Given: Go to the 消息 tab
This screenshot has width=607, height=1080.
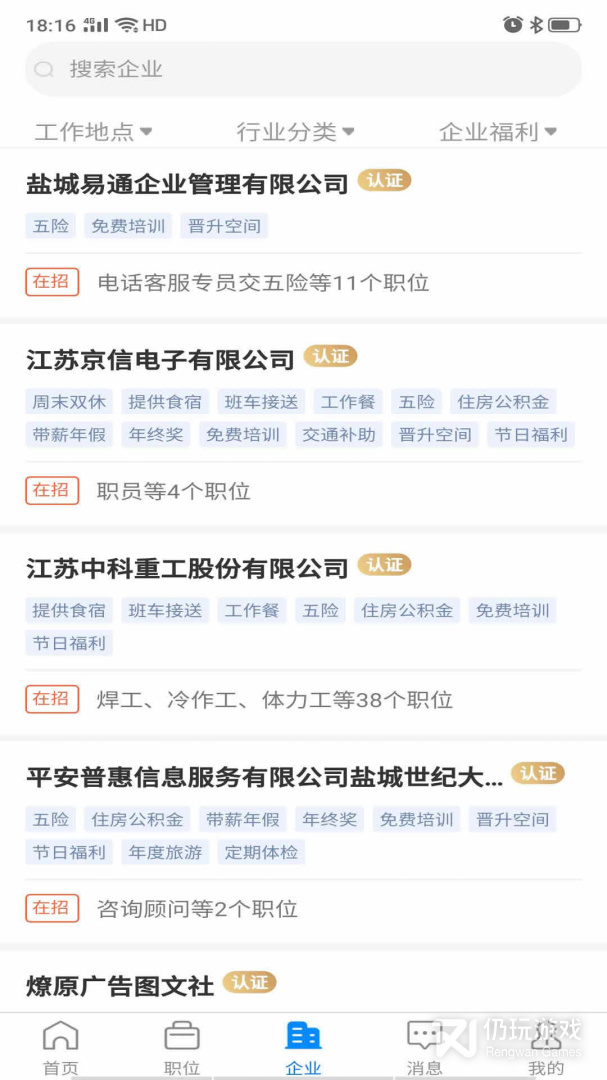Looking at the screenshot, I should coord(424,1046).
